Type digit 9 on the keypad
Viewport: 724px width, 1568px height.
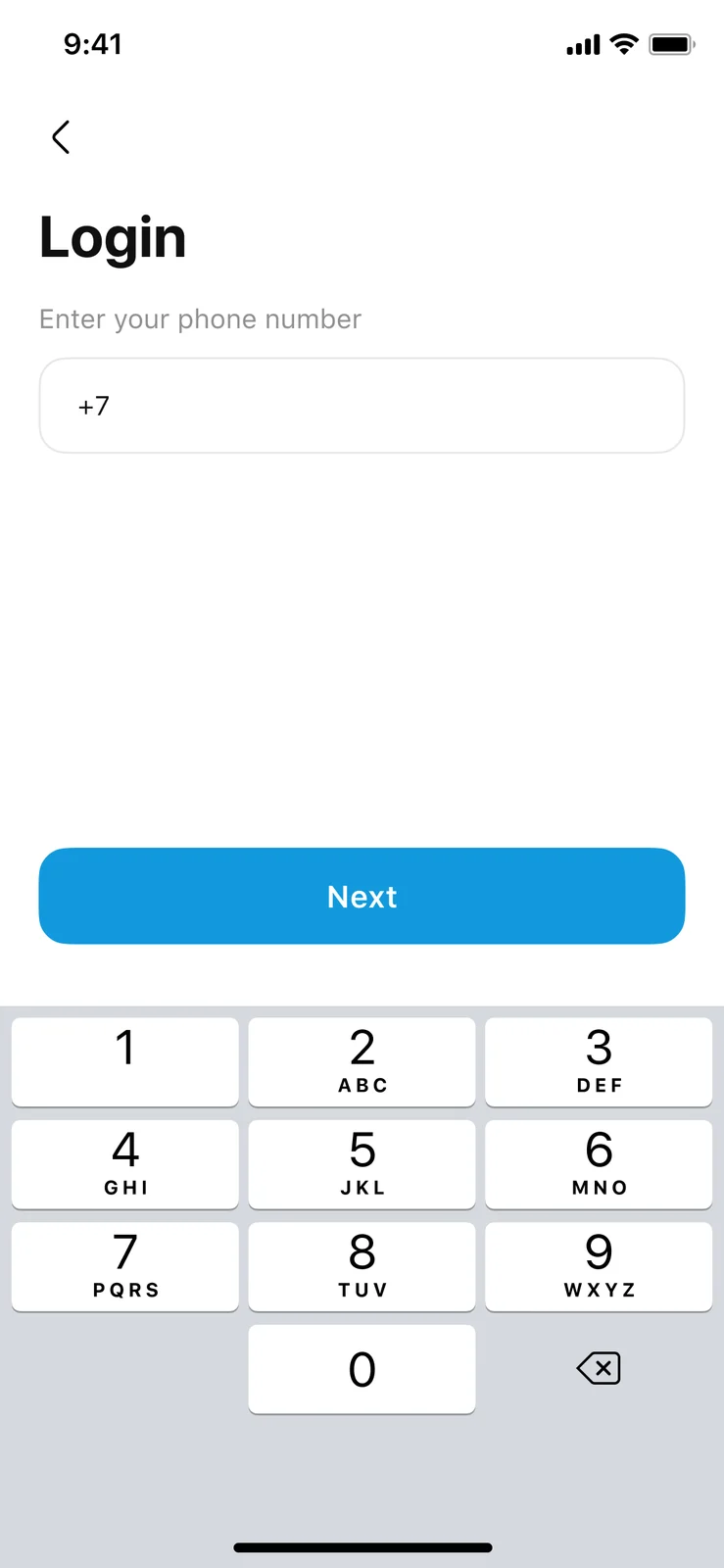point(599,1266)
